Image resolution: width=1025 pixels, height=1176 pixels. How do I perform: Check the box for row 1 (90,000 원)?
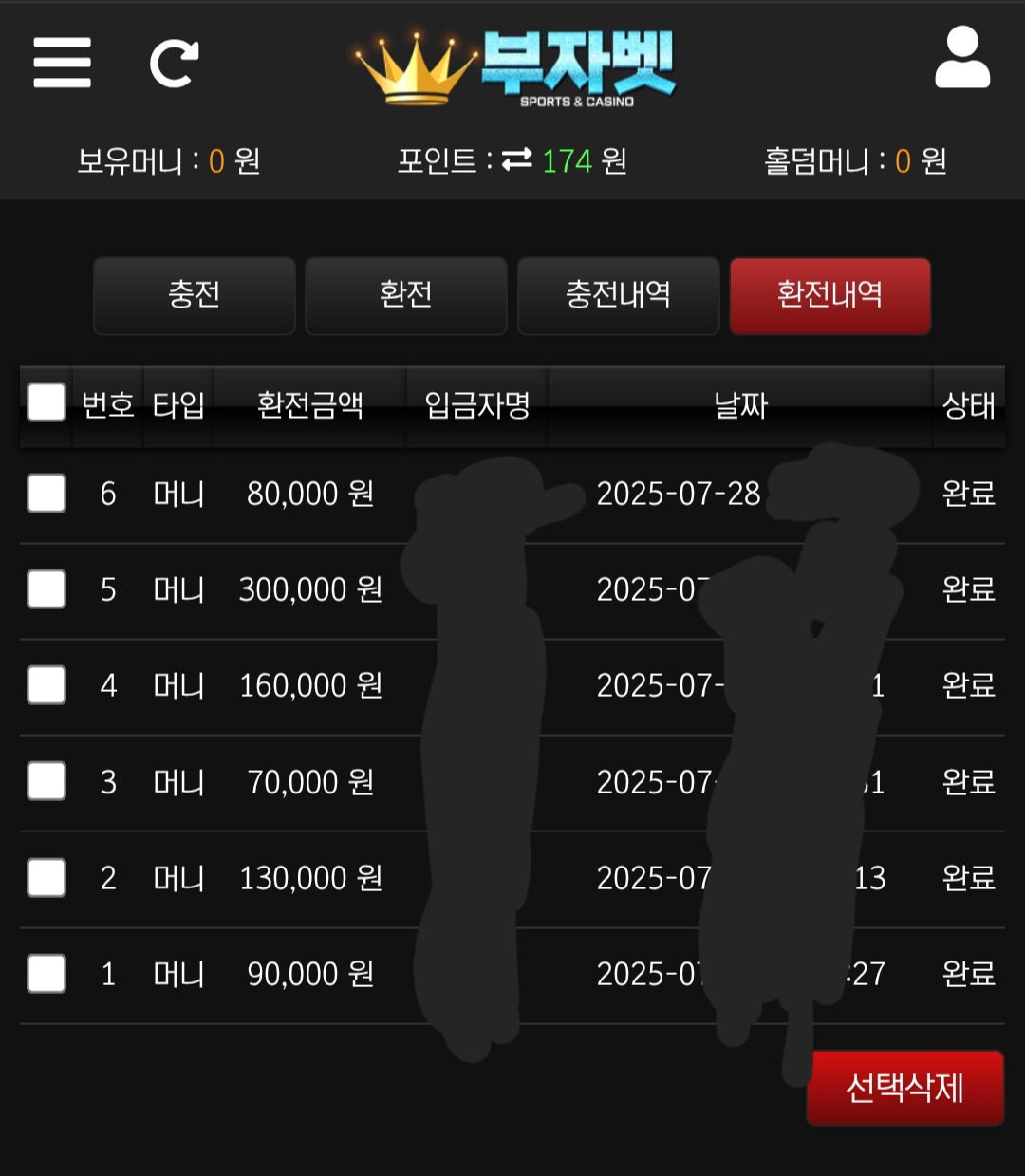47,974
